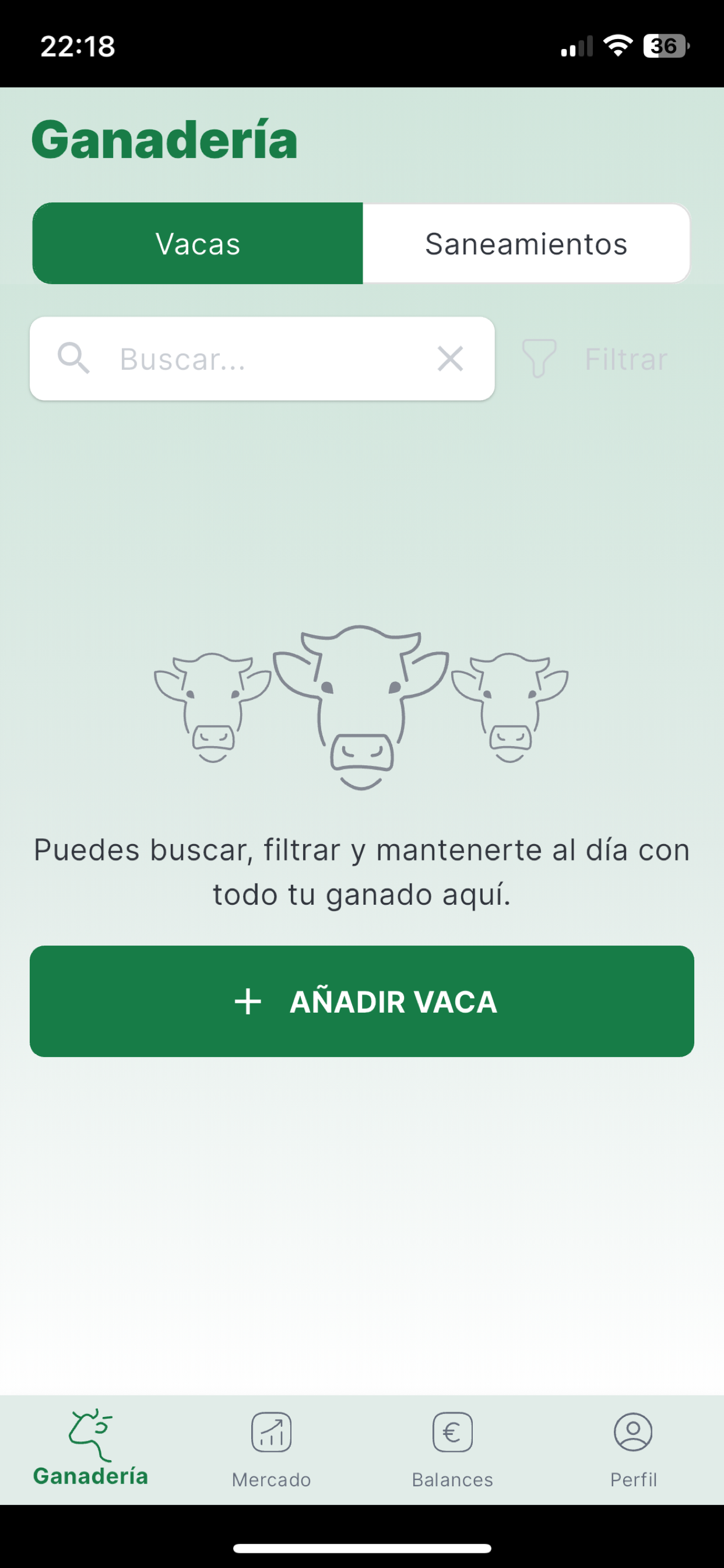
Task: Clear the search with the X icon
Action: (x=450, y=359)
